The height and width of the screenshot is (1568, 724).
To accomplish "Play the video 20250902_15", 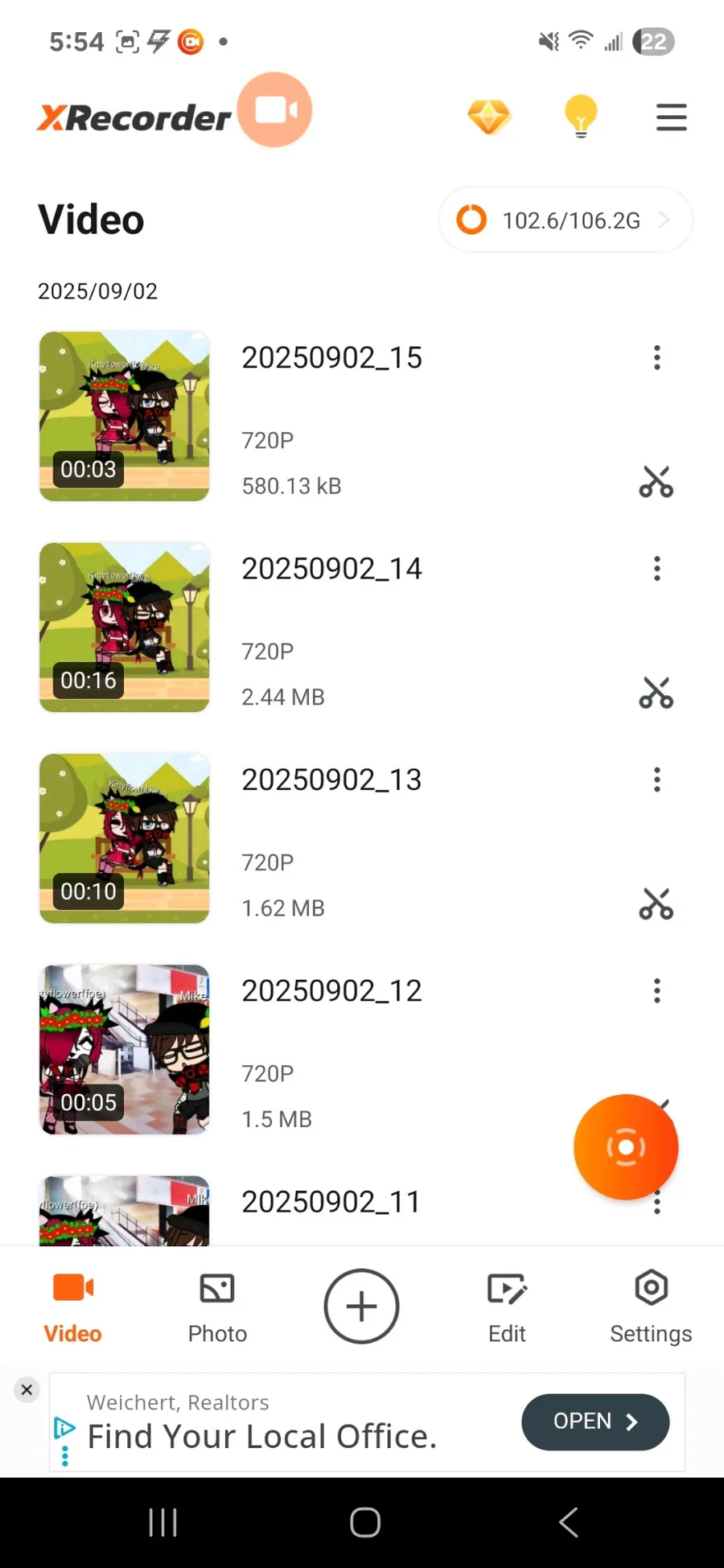I will coord(125,416).
